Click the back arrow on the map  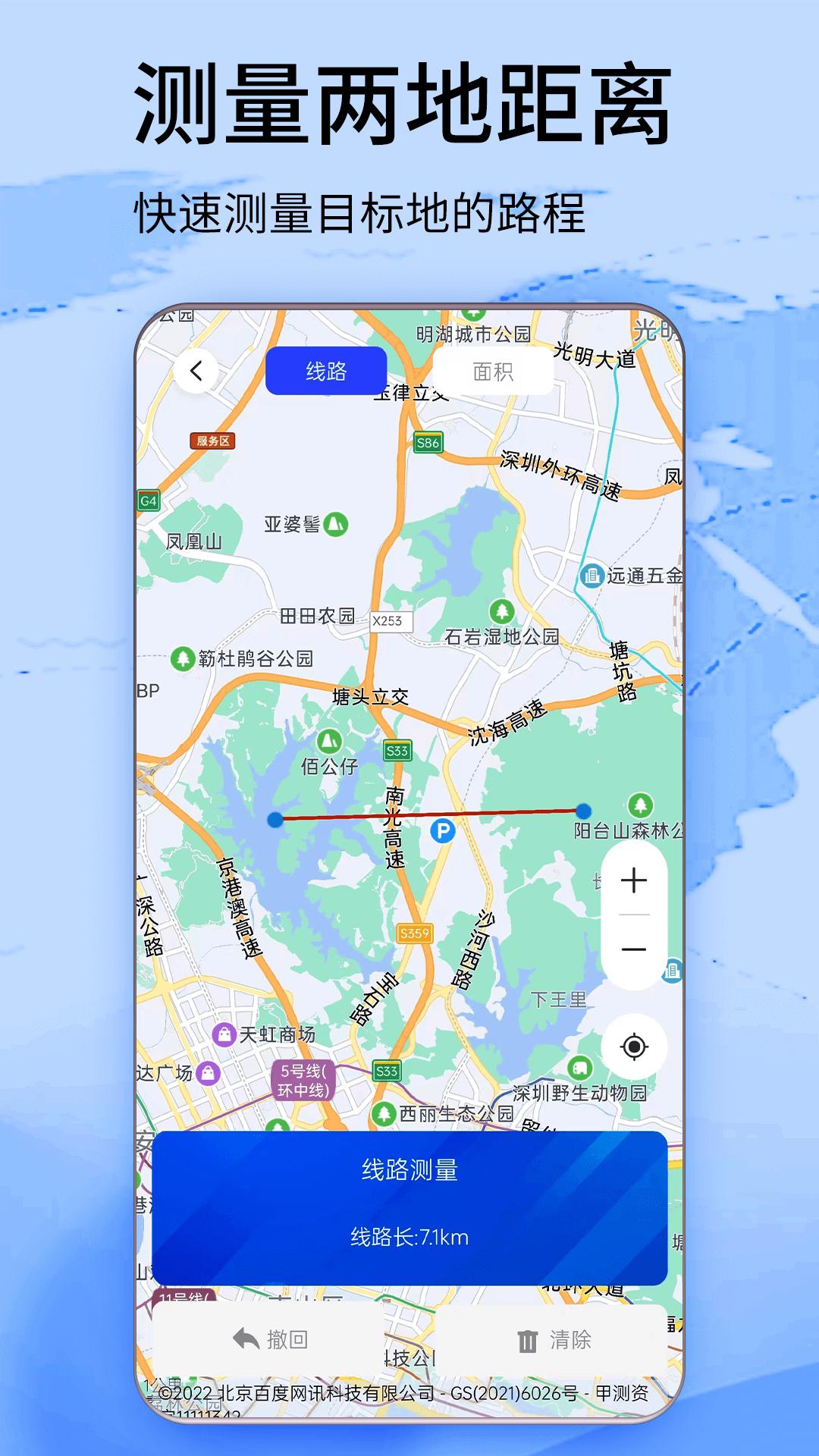click(196, 370)
